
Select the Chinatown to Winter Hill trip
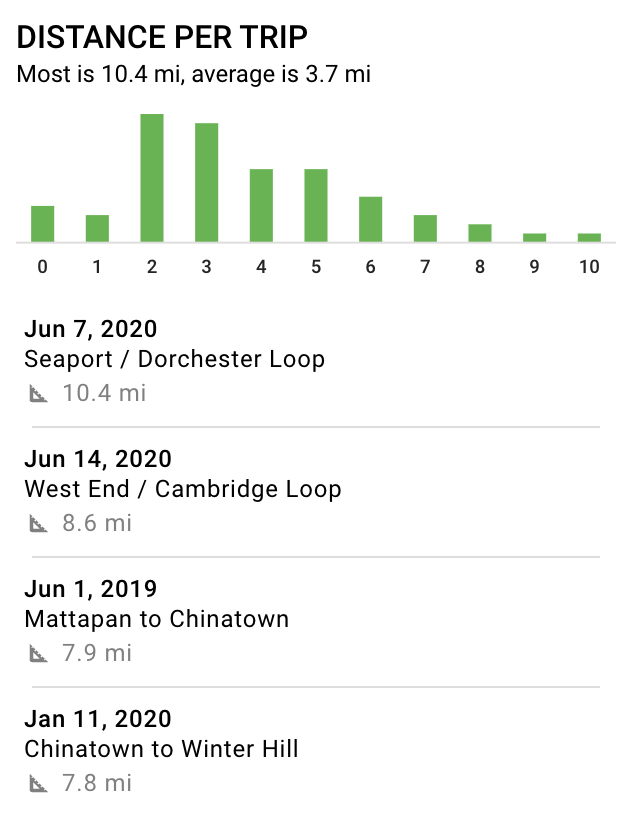tap(162, 749)
